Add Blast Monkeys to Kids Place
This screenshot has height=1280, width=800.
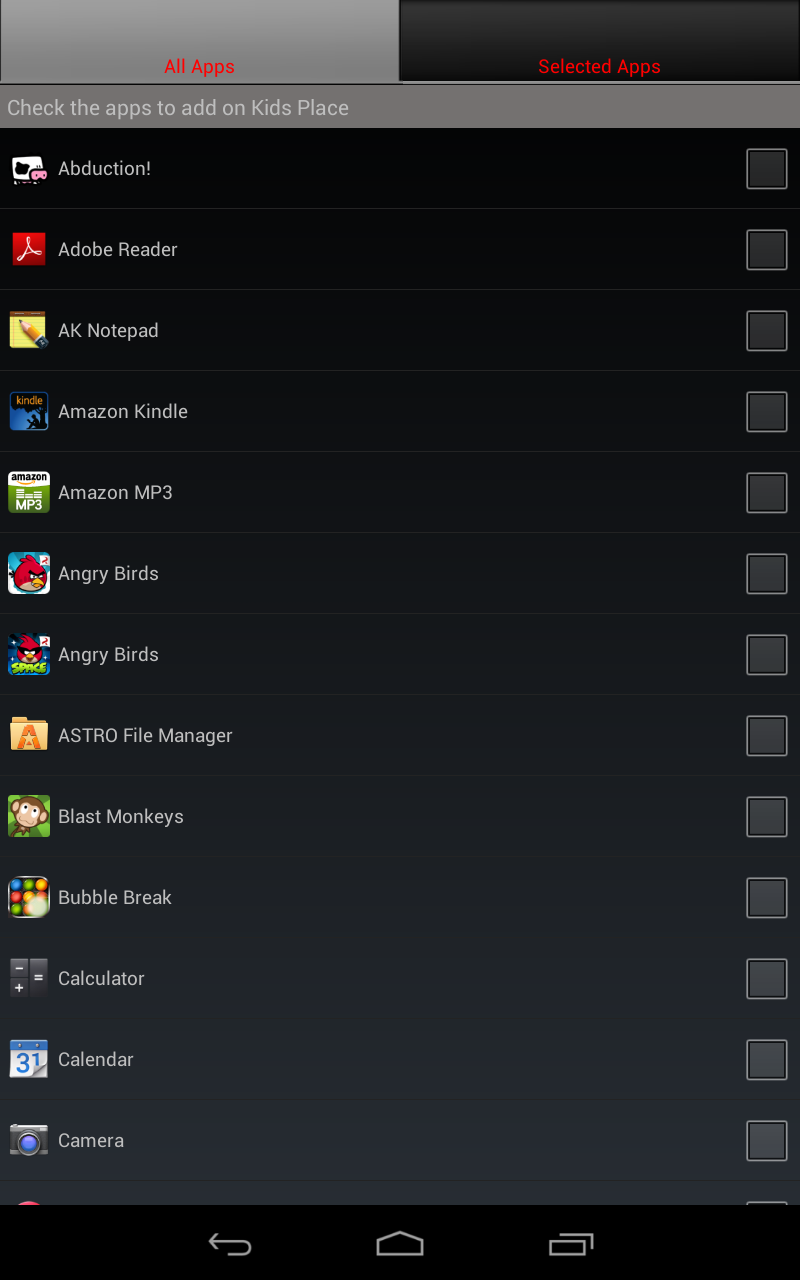(766, 817)
